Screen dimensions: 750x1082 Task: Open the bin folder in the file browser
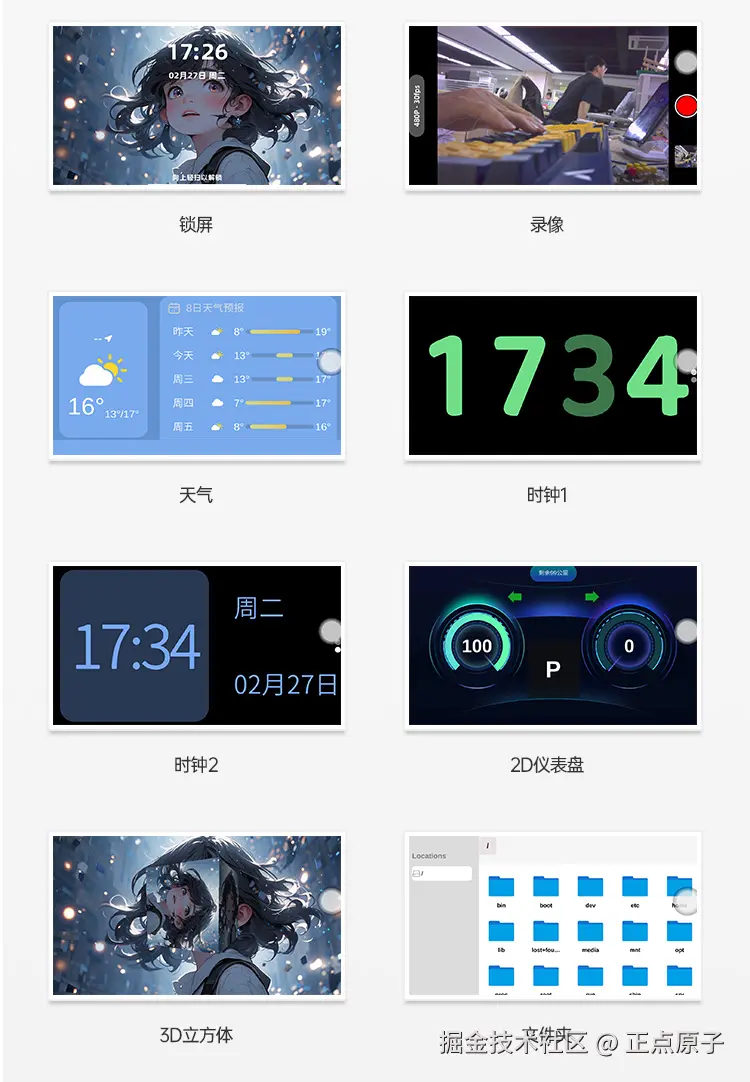[x=501, y=889]
